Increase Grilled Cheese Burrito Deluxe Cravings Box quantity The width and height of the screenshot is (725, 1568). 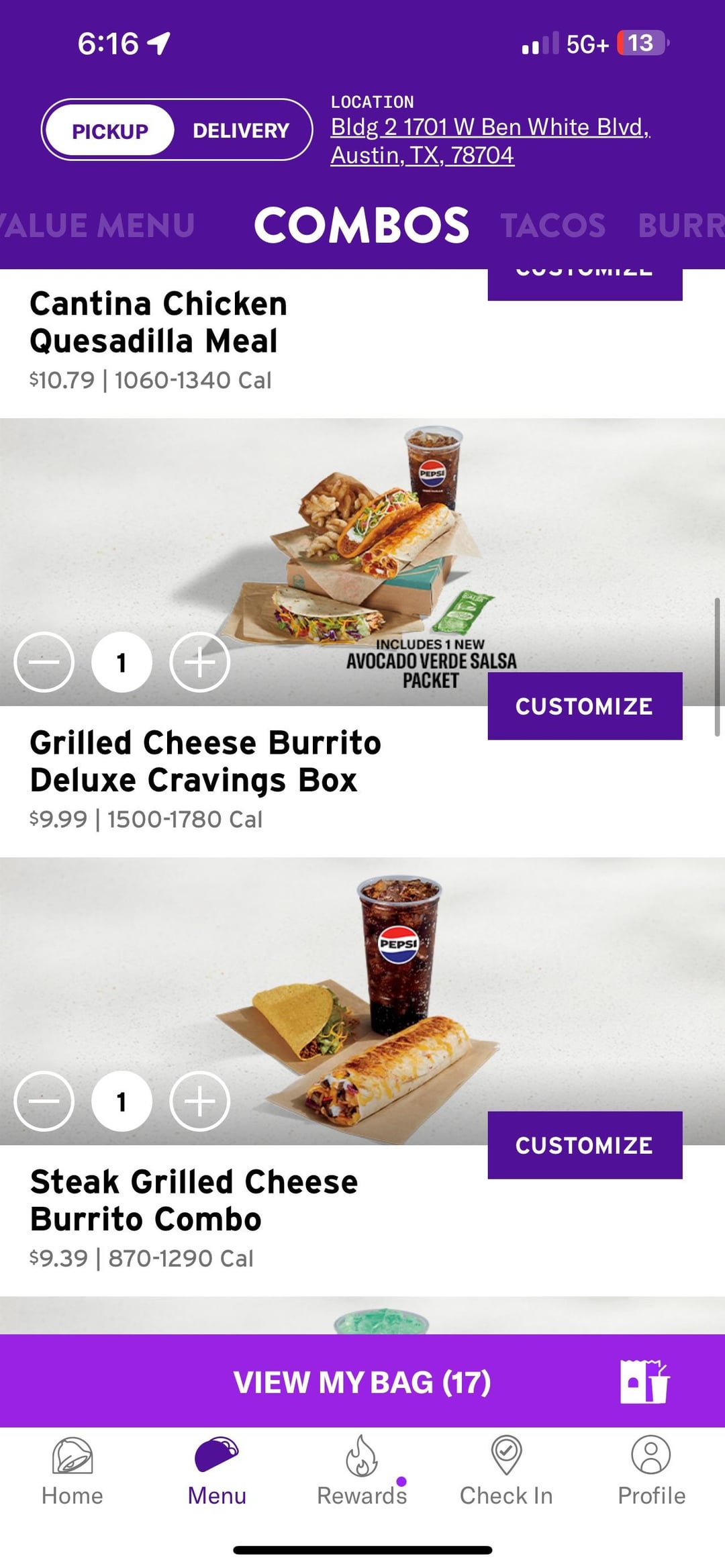199,663
